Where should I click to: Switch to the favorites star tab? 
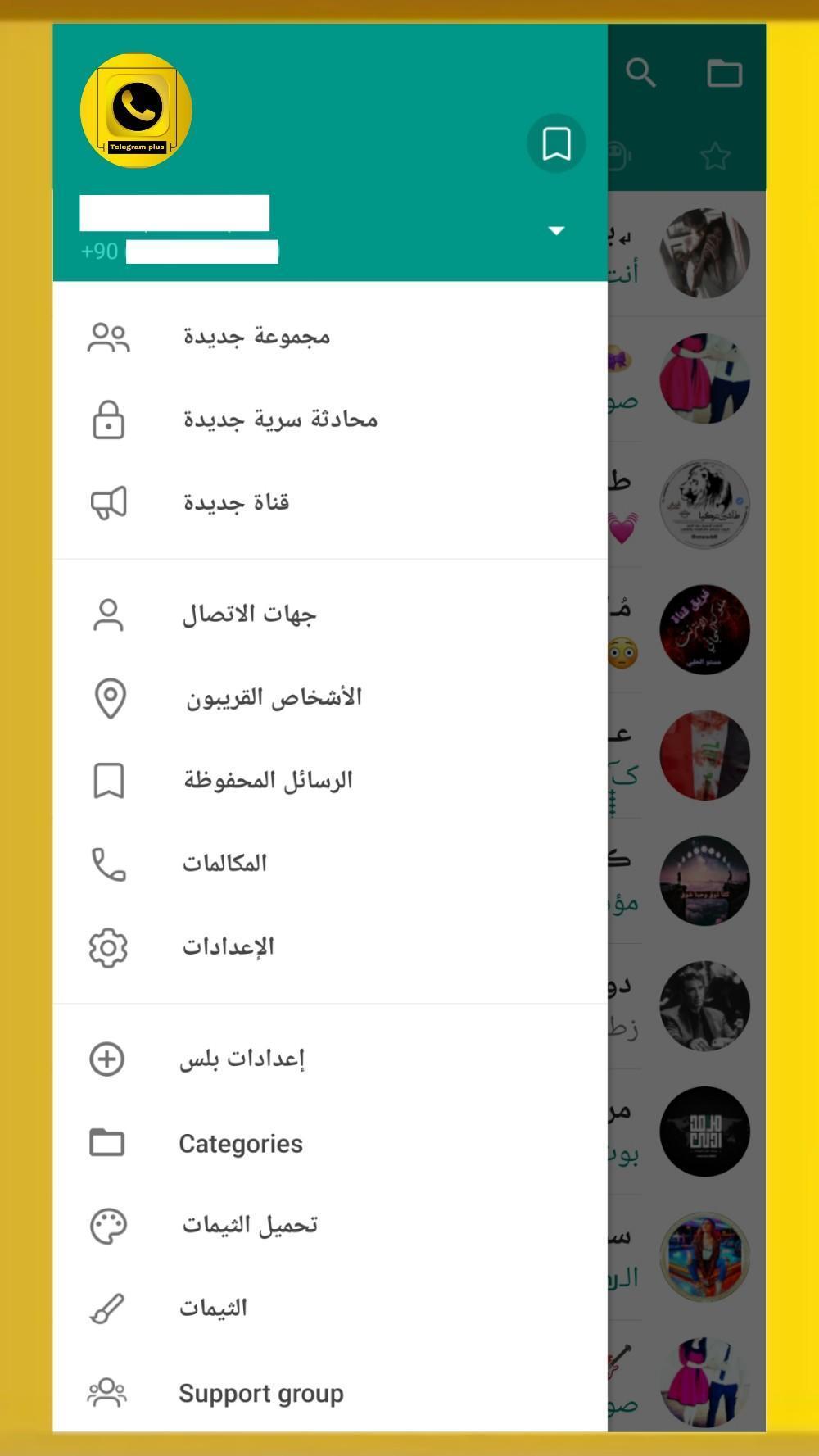[x=715, y=156]
